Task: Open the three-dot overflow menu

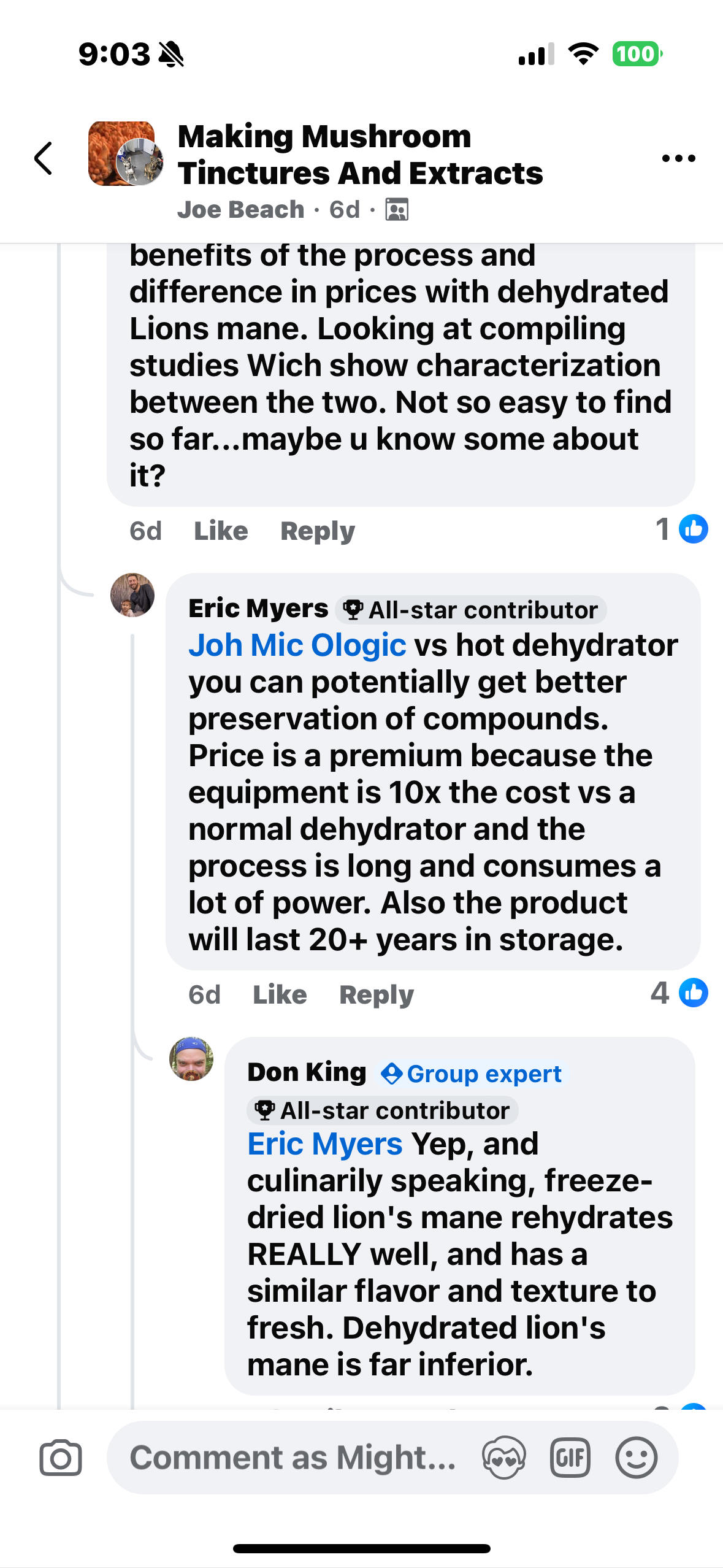Action: coord(678,158)
